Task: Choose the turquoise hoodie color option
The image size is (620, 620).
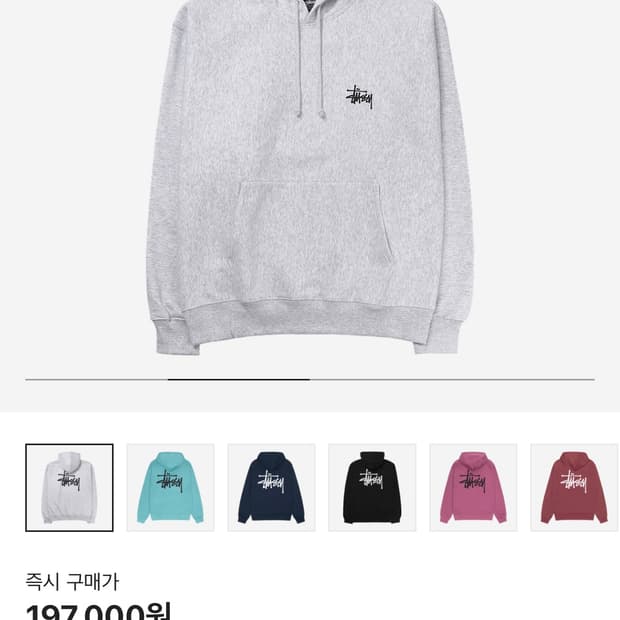Action: pyautogui.click(x=170, y=487)
